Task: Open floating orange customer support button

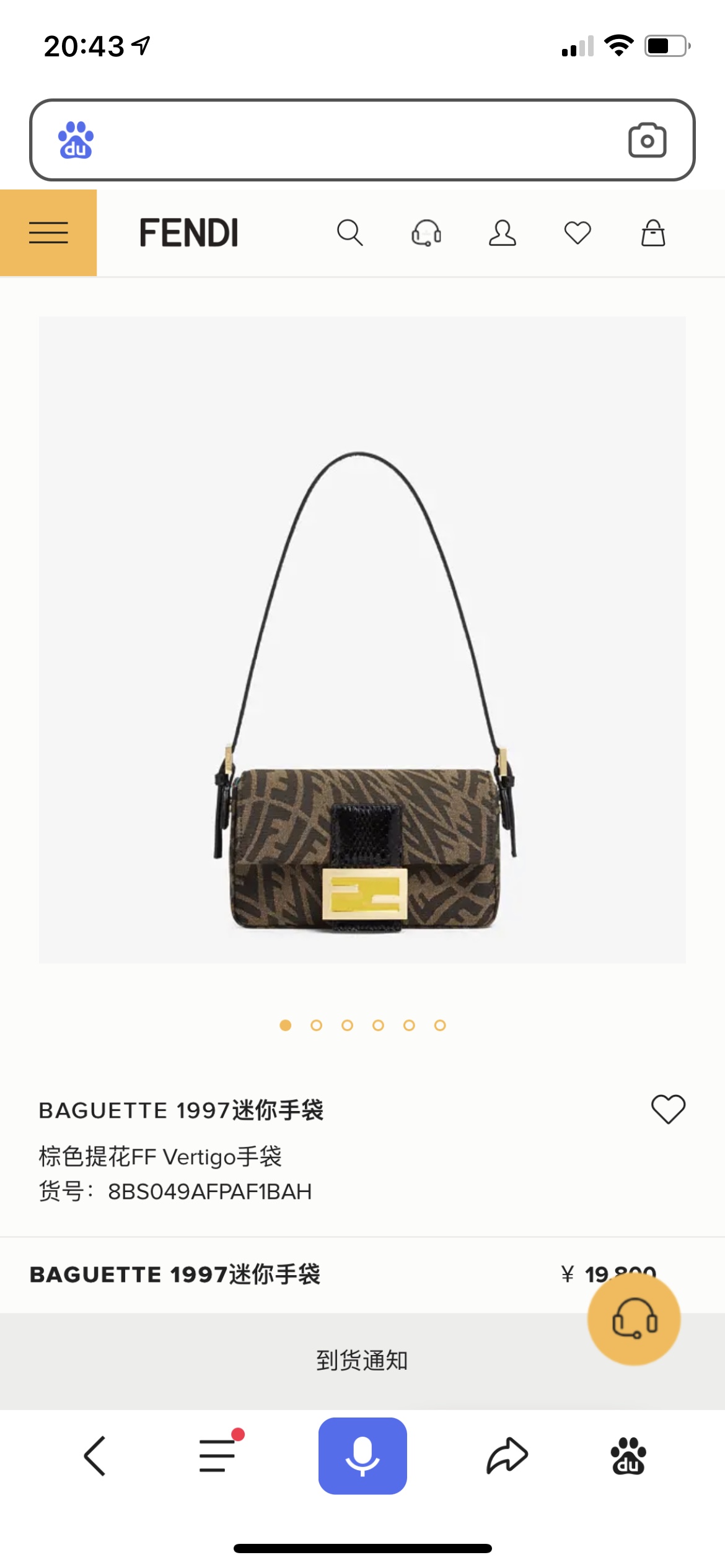Action: (x=634, y=1320)
